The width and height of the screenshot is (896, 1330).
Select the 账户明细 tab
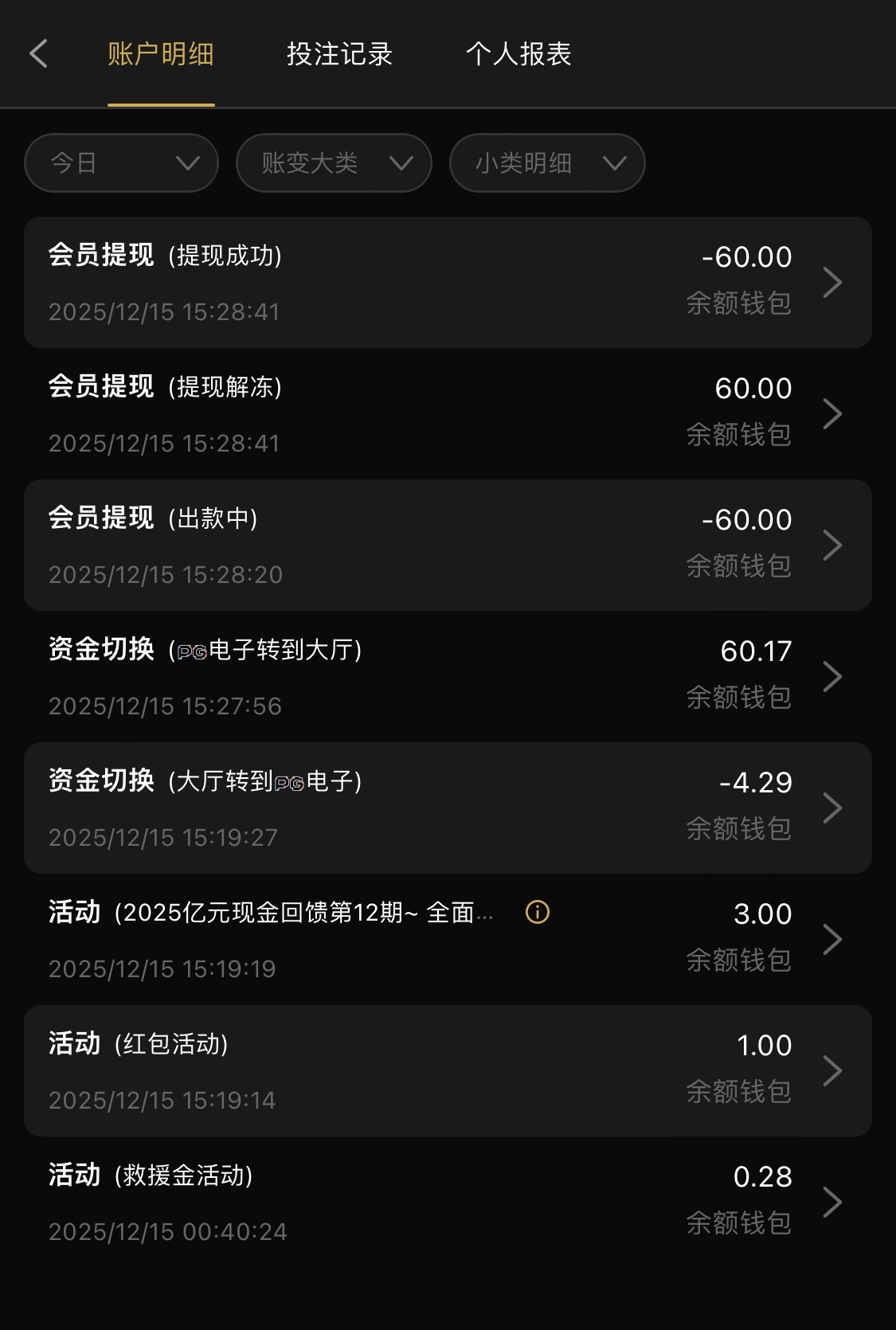[x=161, y=54]
